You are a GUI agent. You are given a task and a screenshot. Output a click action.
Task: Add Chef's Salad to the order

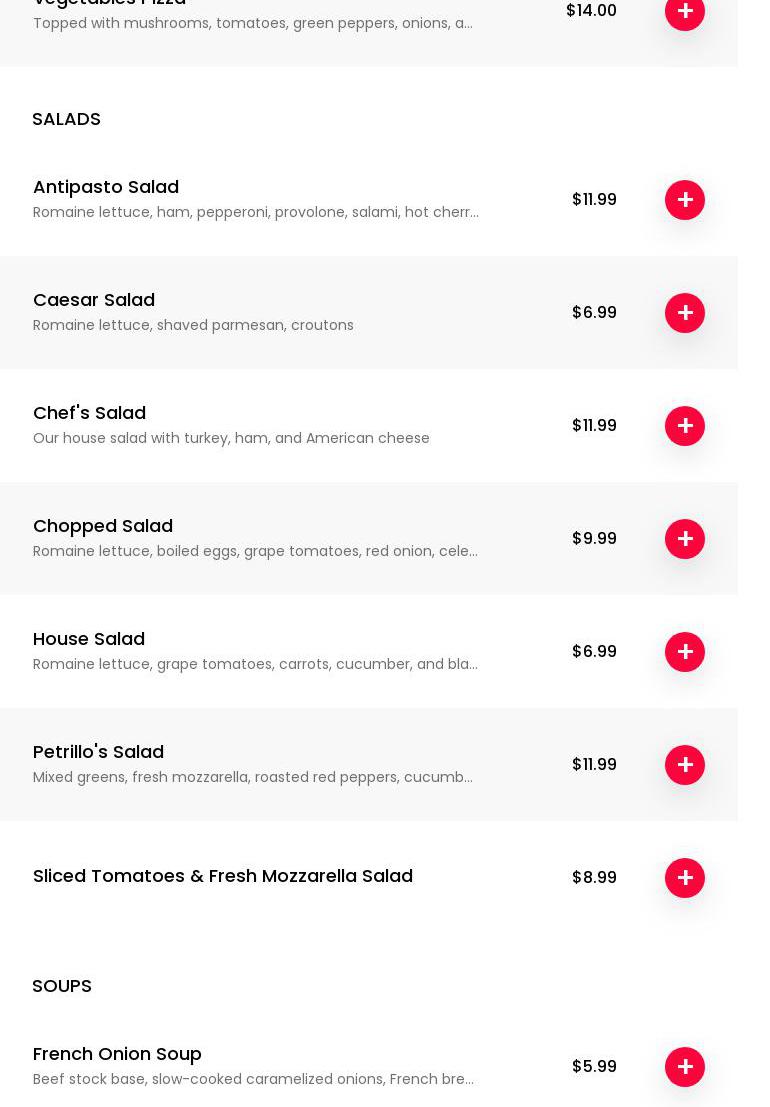click(x=685, y=426)
